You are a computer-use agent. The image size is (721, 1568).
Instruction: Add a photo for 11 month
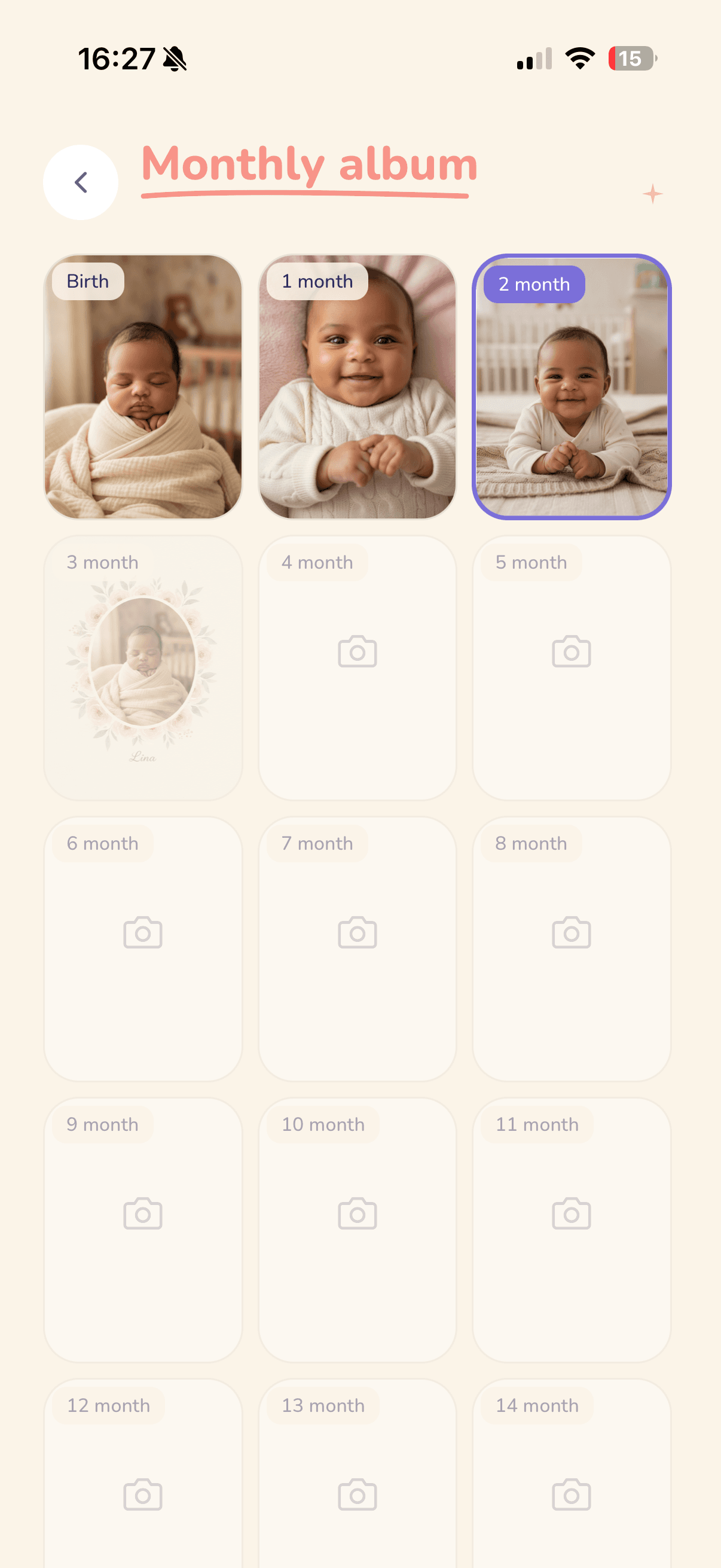[x=572, y=1230]
